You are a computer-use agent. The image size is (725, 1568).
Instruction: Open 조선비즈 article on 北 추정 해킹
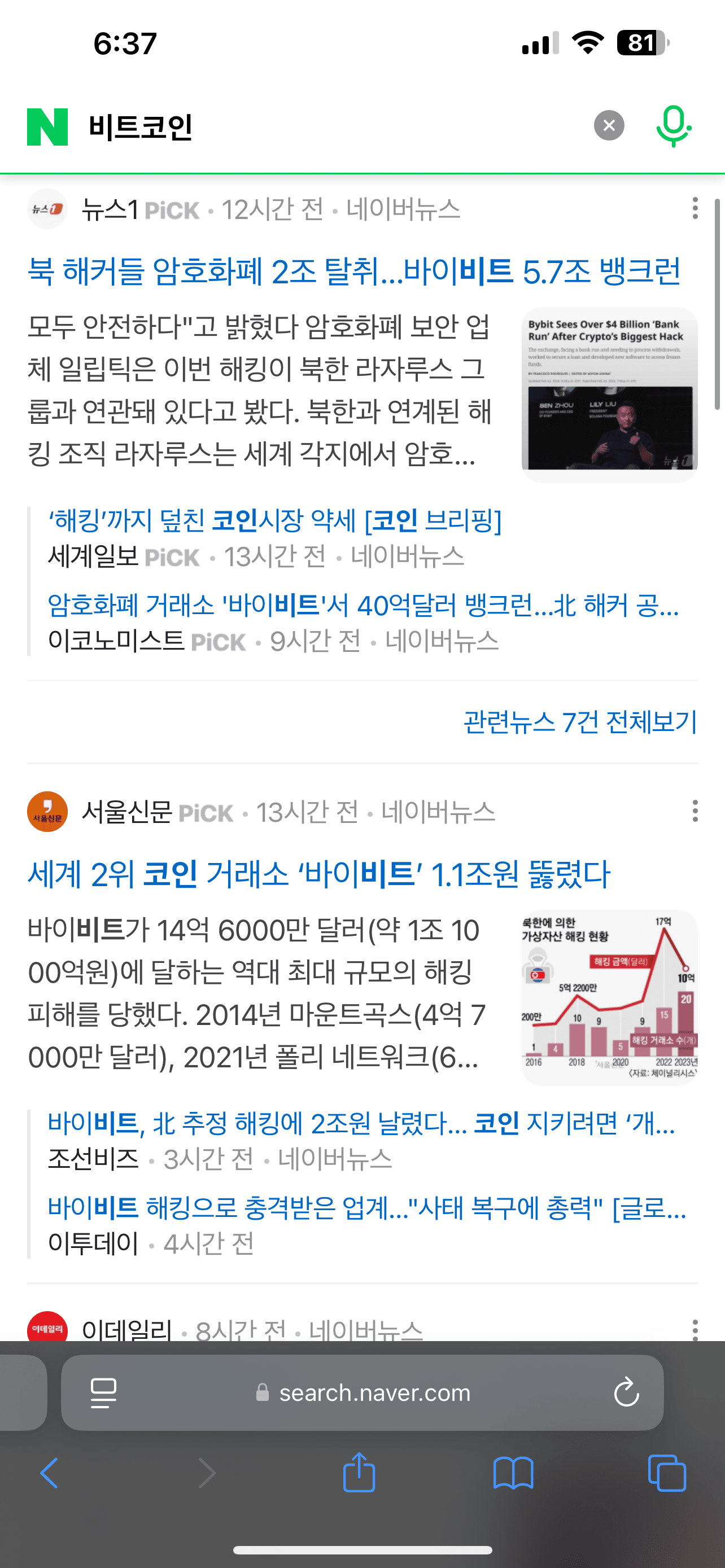click(361, 1123)
